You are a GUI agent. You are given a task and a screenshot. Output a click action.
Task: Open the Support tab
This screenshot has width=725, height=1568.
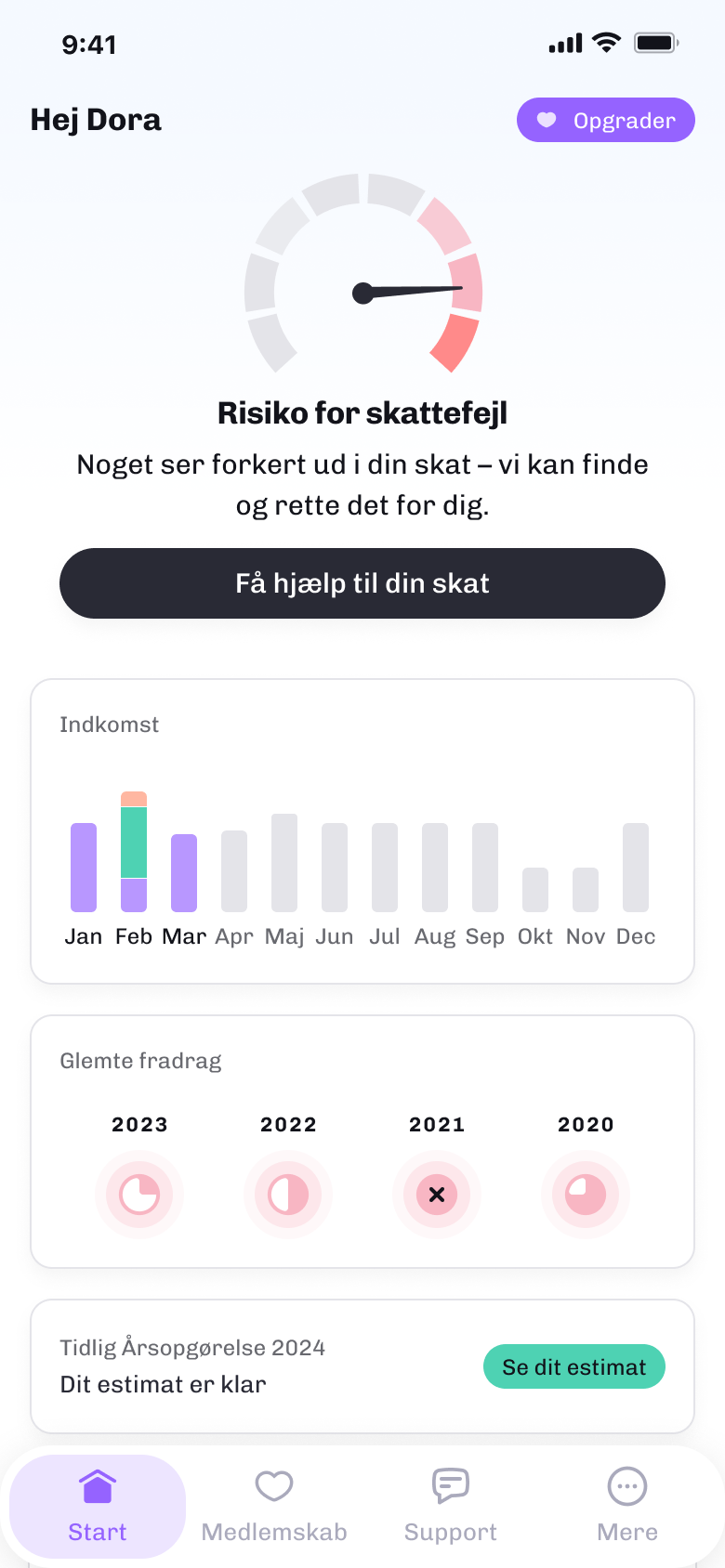(451, 1506)
